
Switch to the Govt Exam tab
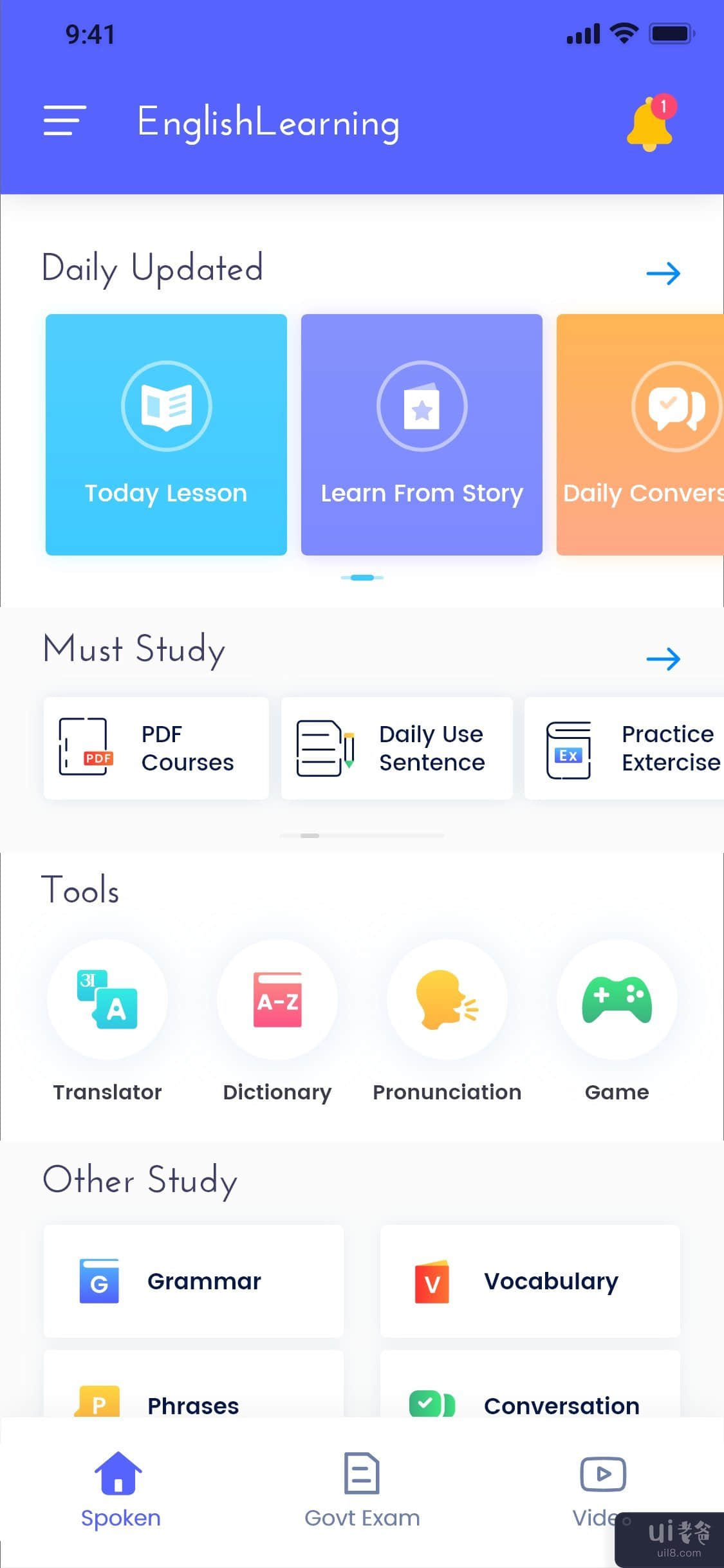click(362, 1488)
